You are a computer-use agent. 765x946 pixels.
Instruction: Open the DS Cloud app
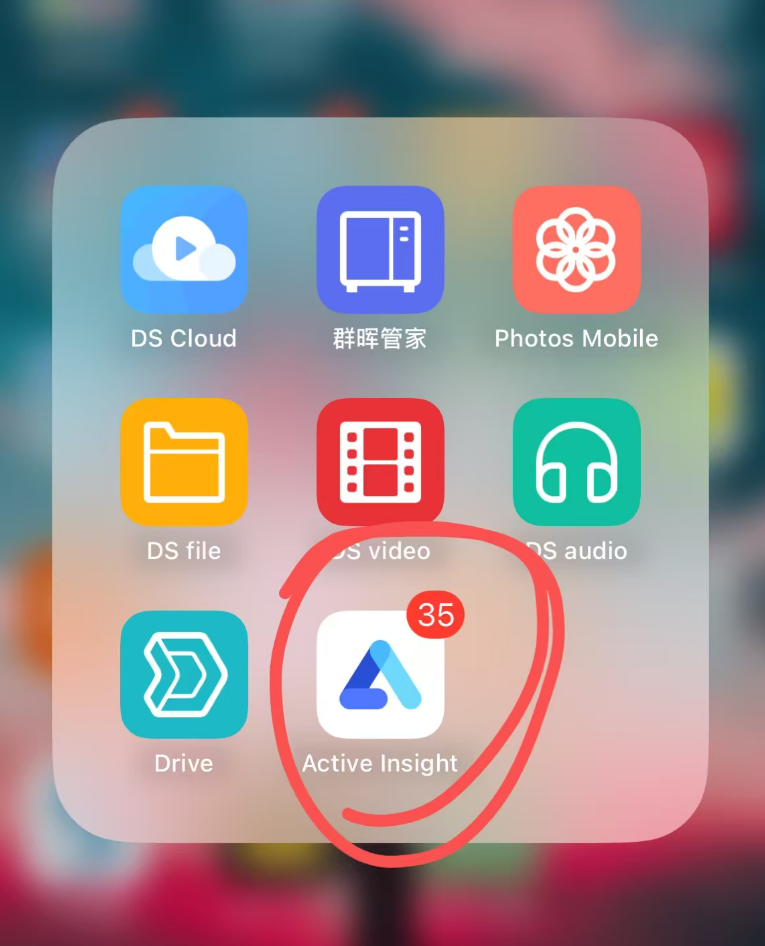coord(184,249)
